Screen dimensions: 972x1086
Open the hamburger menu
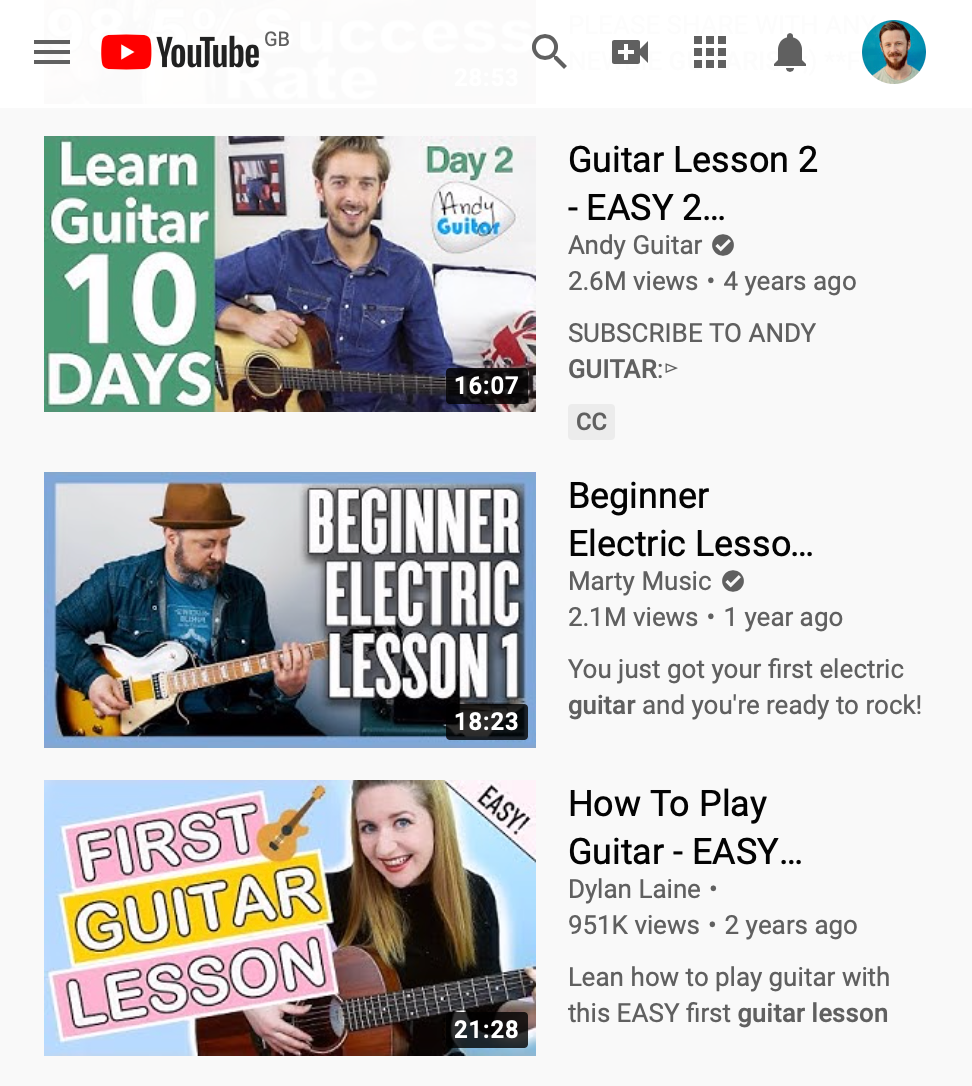click(52, 52)
